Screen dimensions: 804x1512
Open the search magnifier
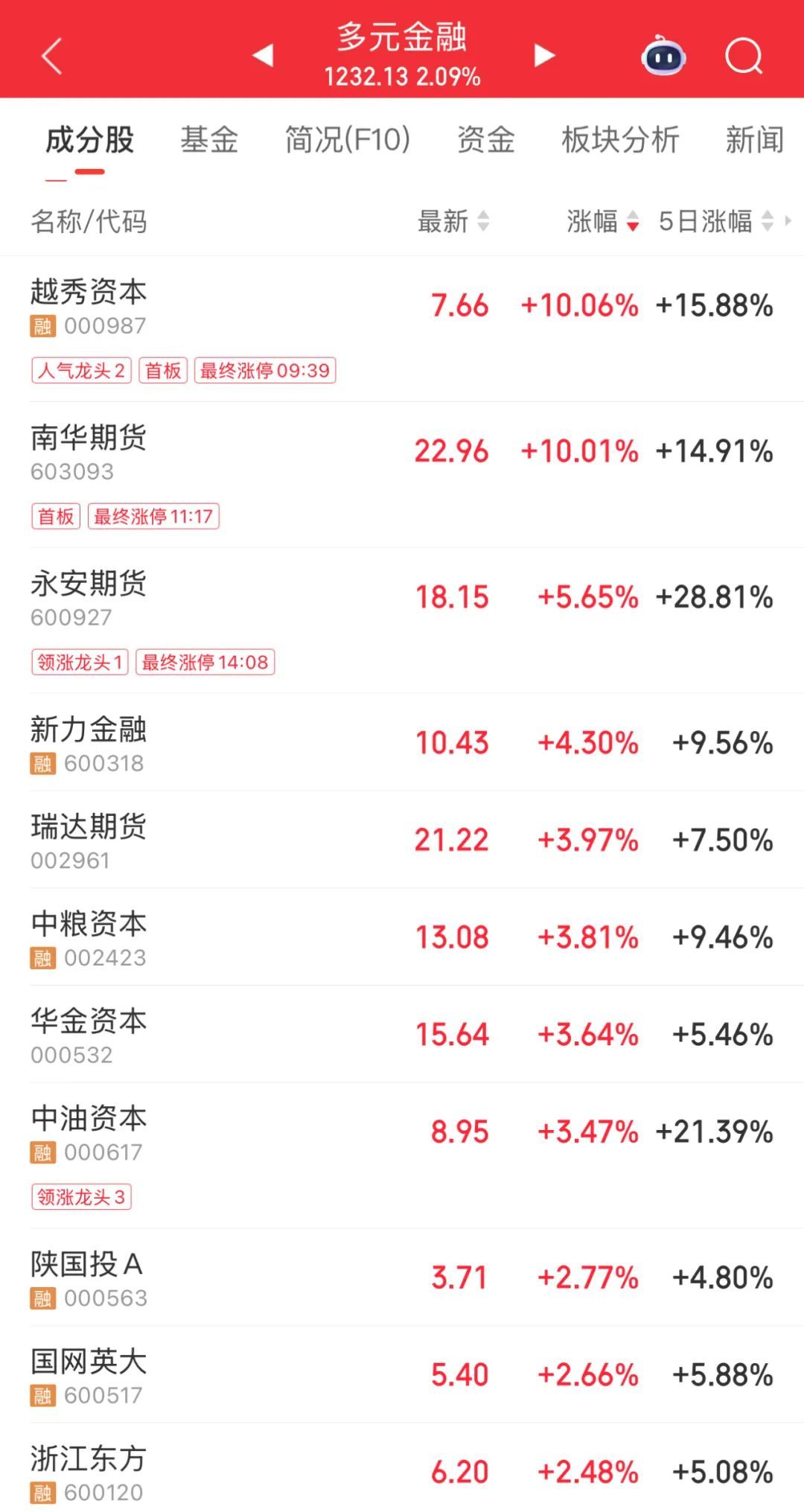(x=744, y=56)
